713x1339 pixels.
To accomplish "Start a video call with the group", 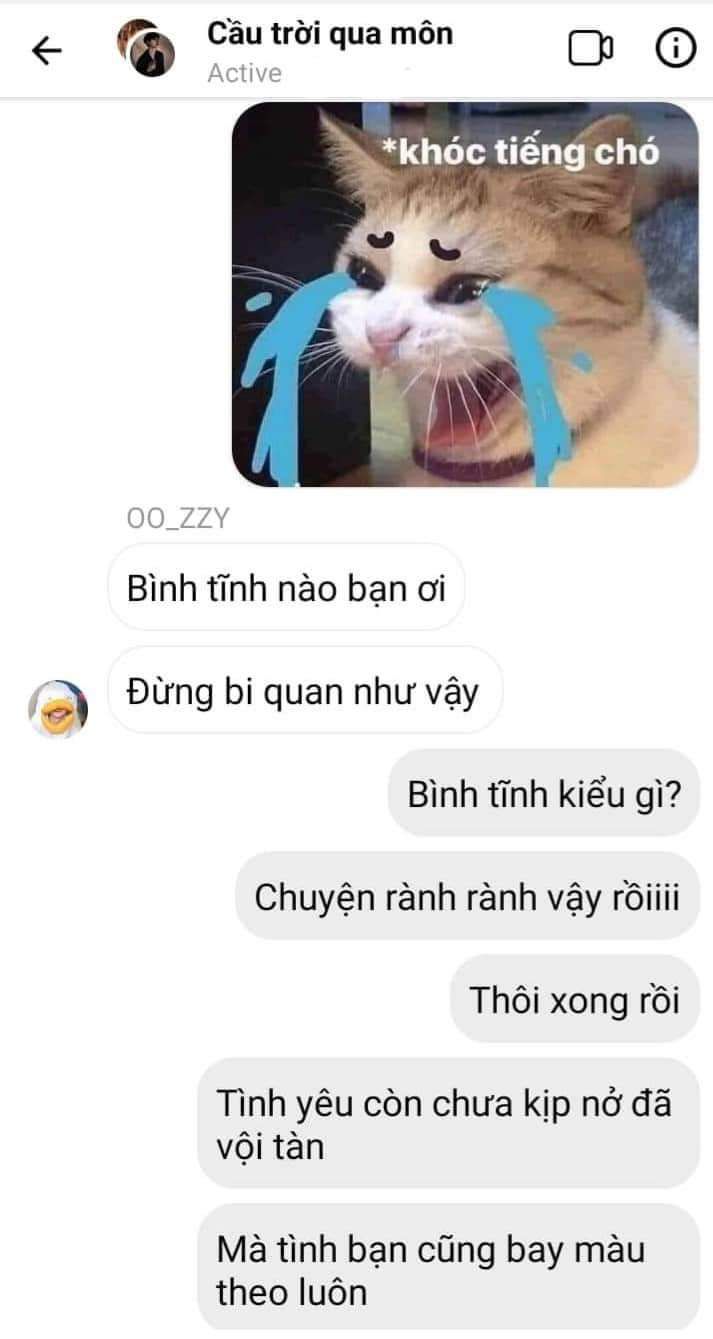I will [x=591, y=49].
